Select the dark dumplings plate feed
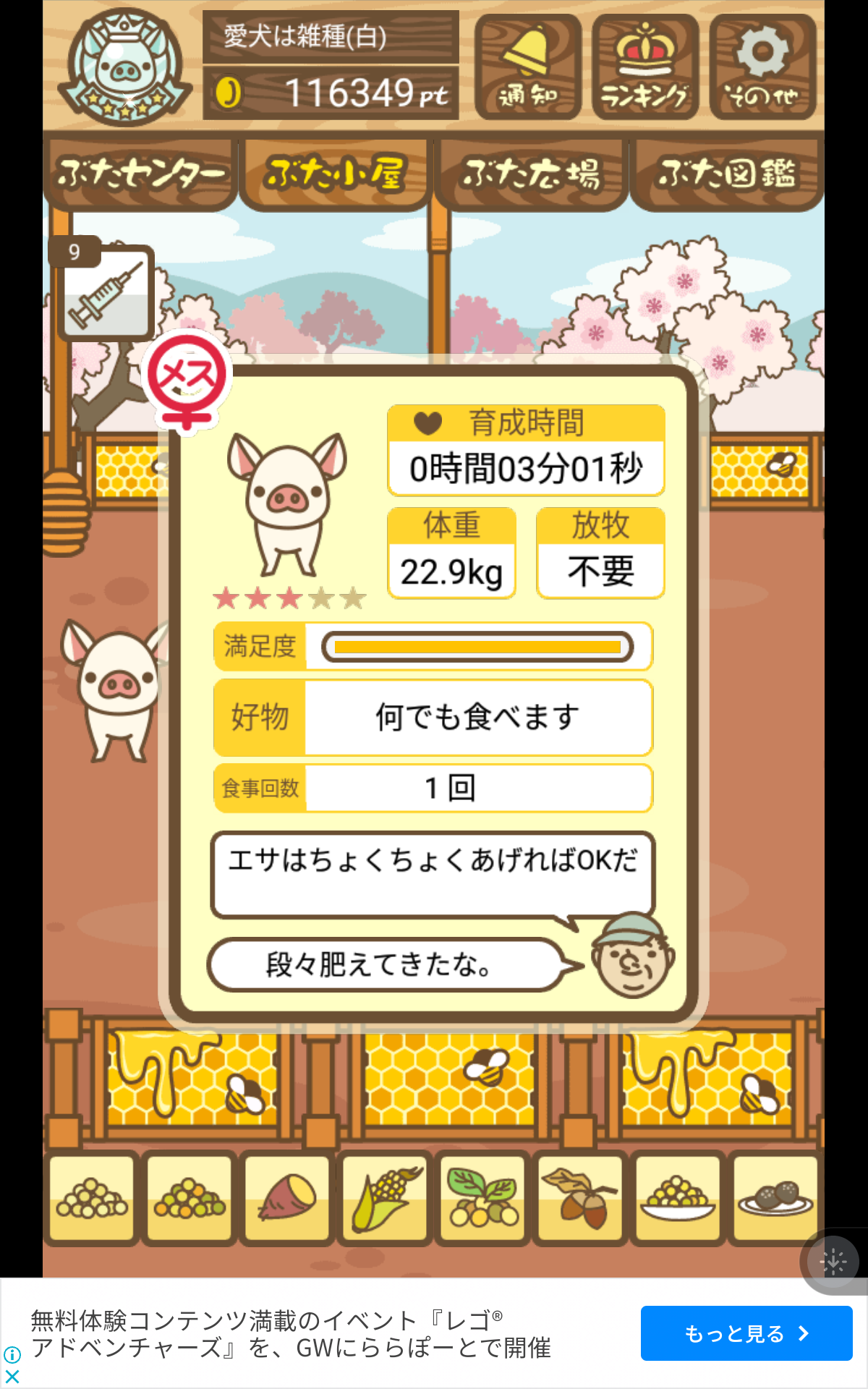868x1389 pixels. [x=776, y=1198]
